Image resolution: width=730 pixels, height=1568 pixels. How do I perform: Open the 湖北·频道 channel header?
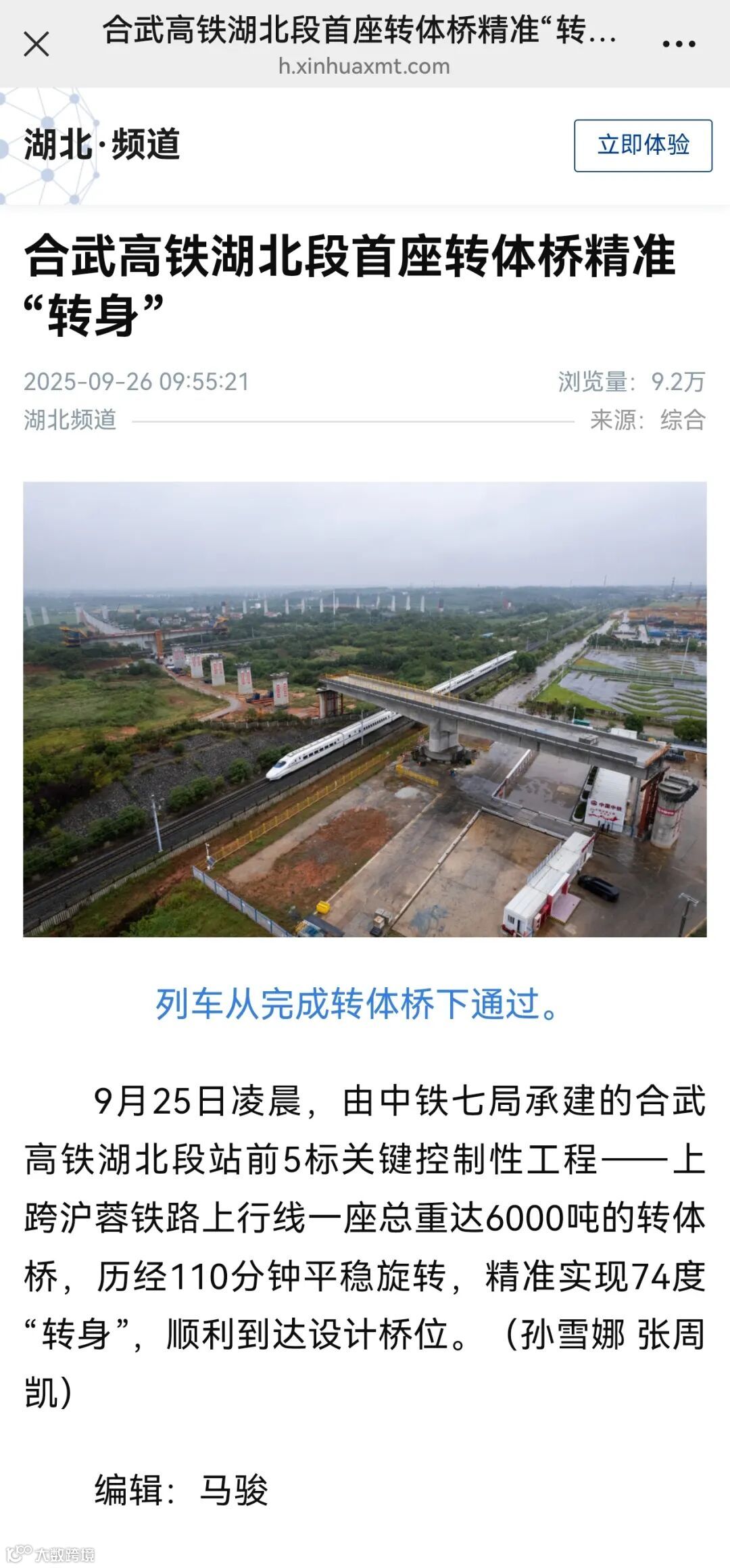[x=102, y=145]
